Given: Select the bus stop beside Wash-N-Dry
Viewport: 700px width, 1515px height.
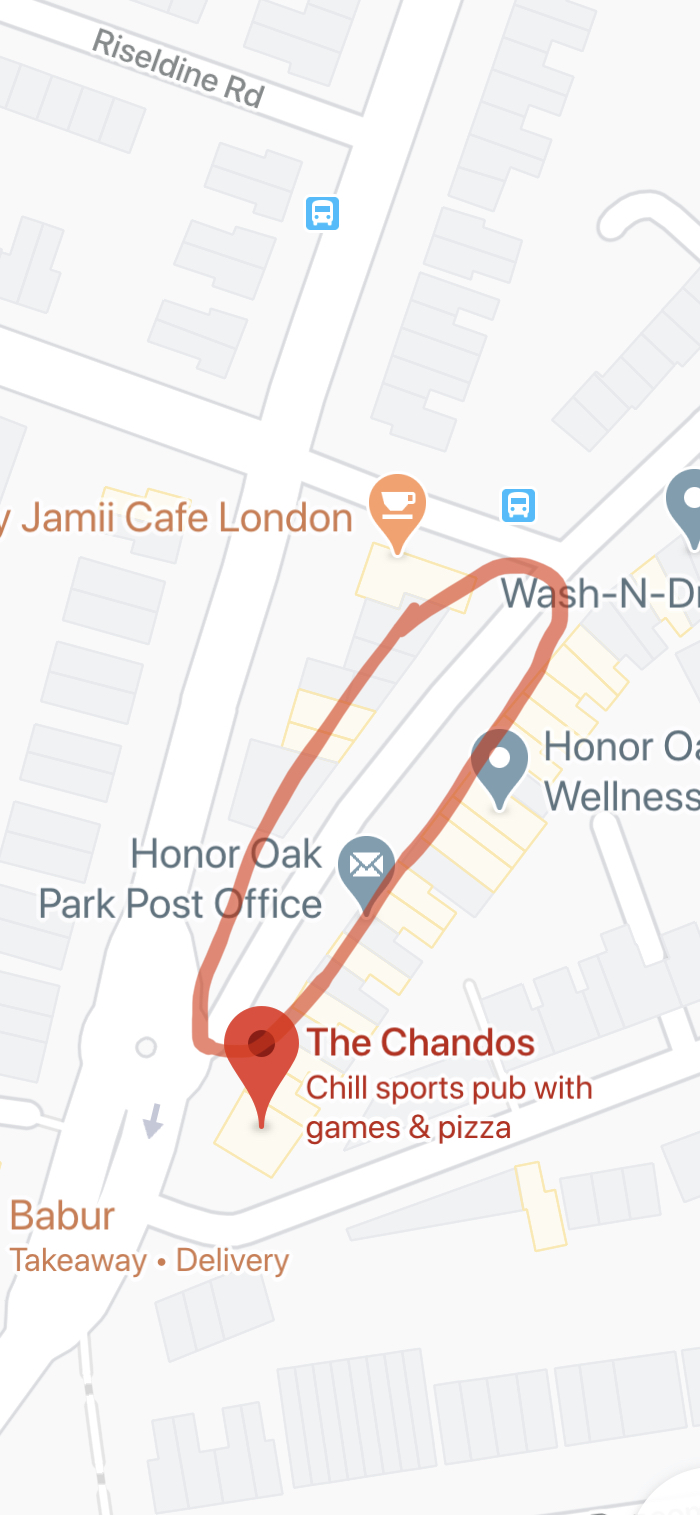Looking at the screenshot, I should point(518,505).
